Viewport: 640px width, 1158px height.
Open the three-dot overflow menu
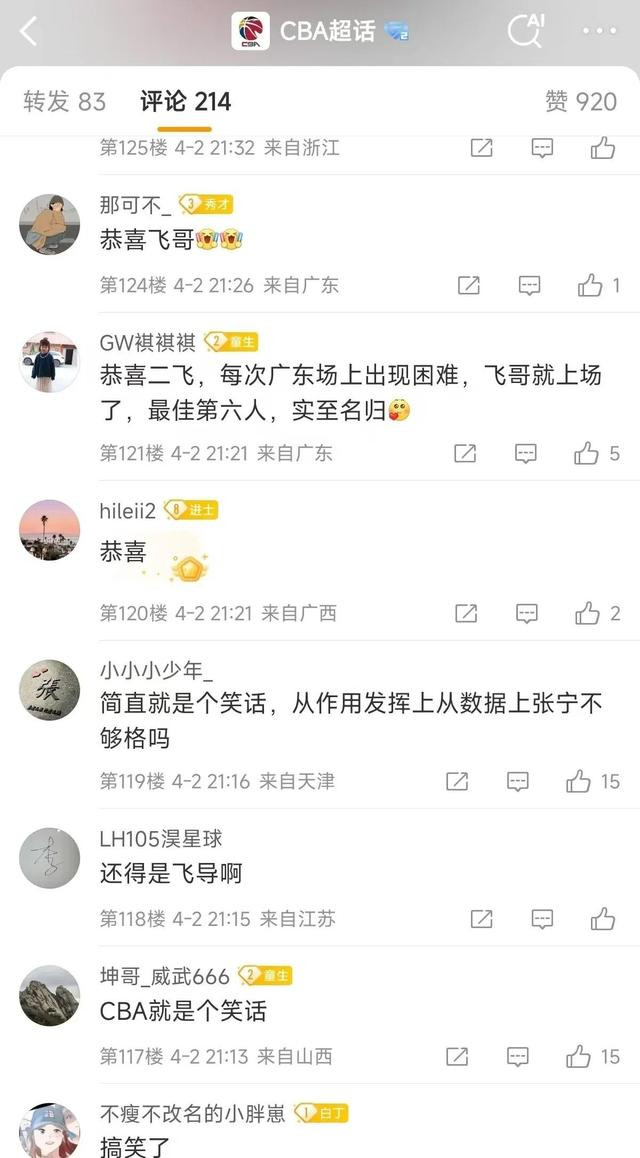click(x=599, y=32)
